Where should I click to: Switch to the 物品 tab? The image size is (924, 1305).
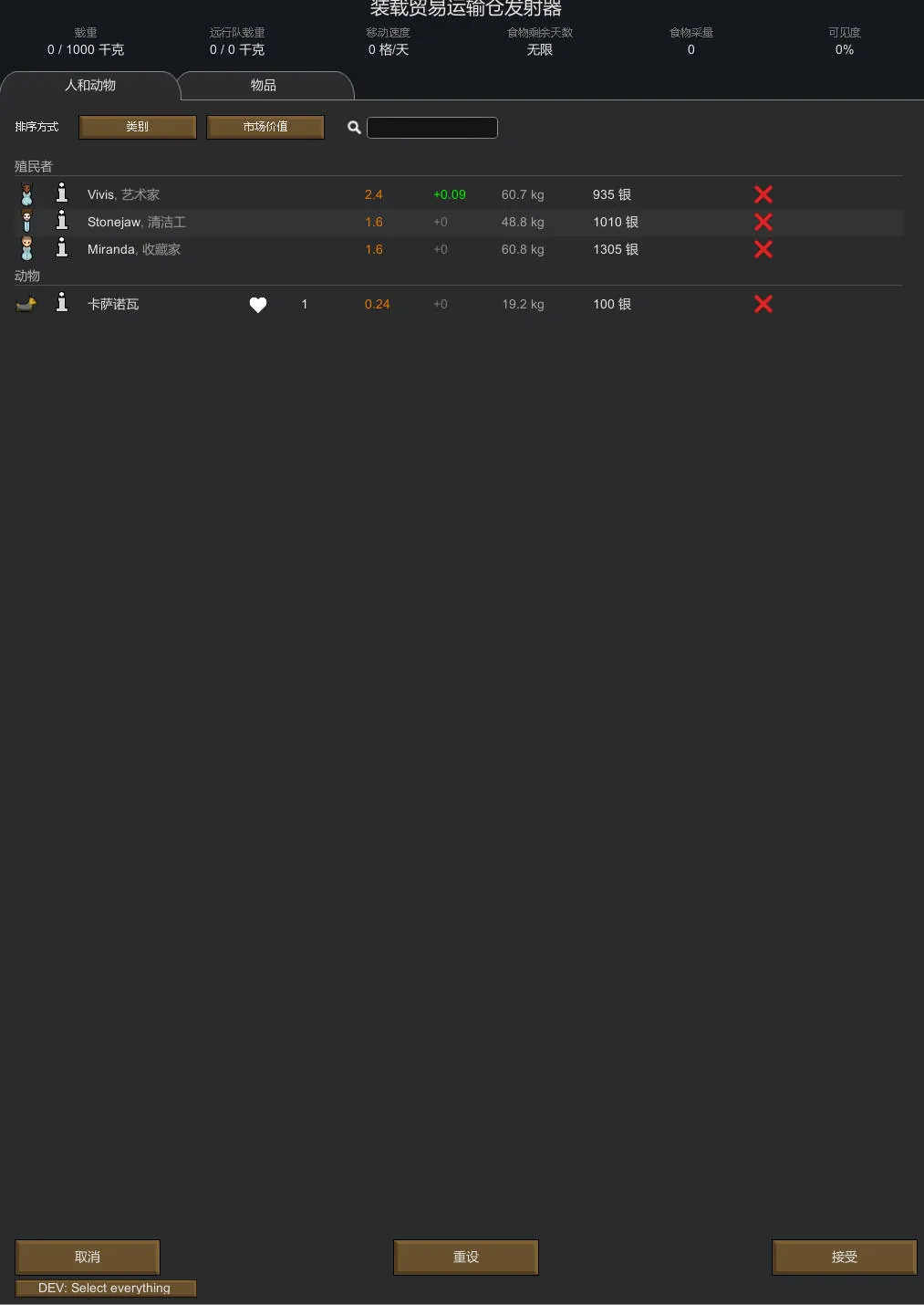(x=264, y=86)
